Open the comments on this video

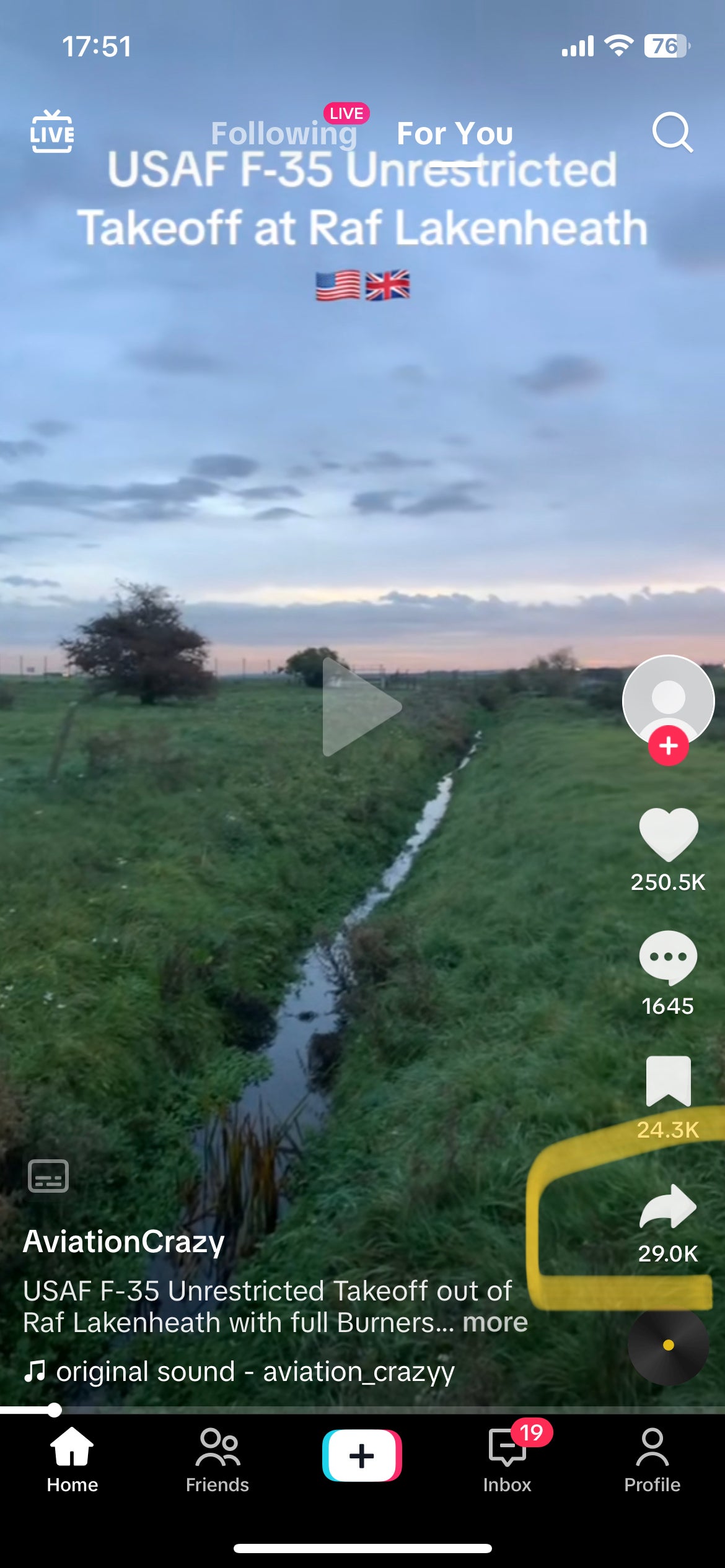(668, 957)
